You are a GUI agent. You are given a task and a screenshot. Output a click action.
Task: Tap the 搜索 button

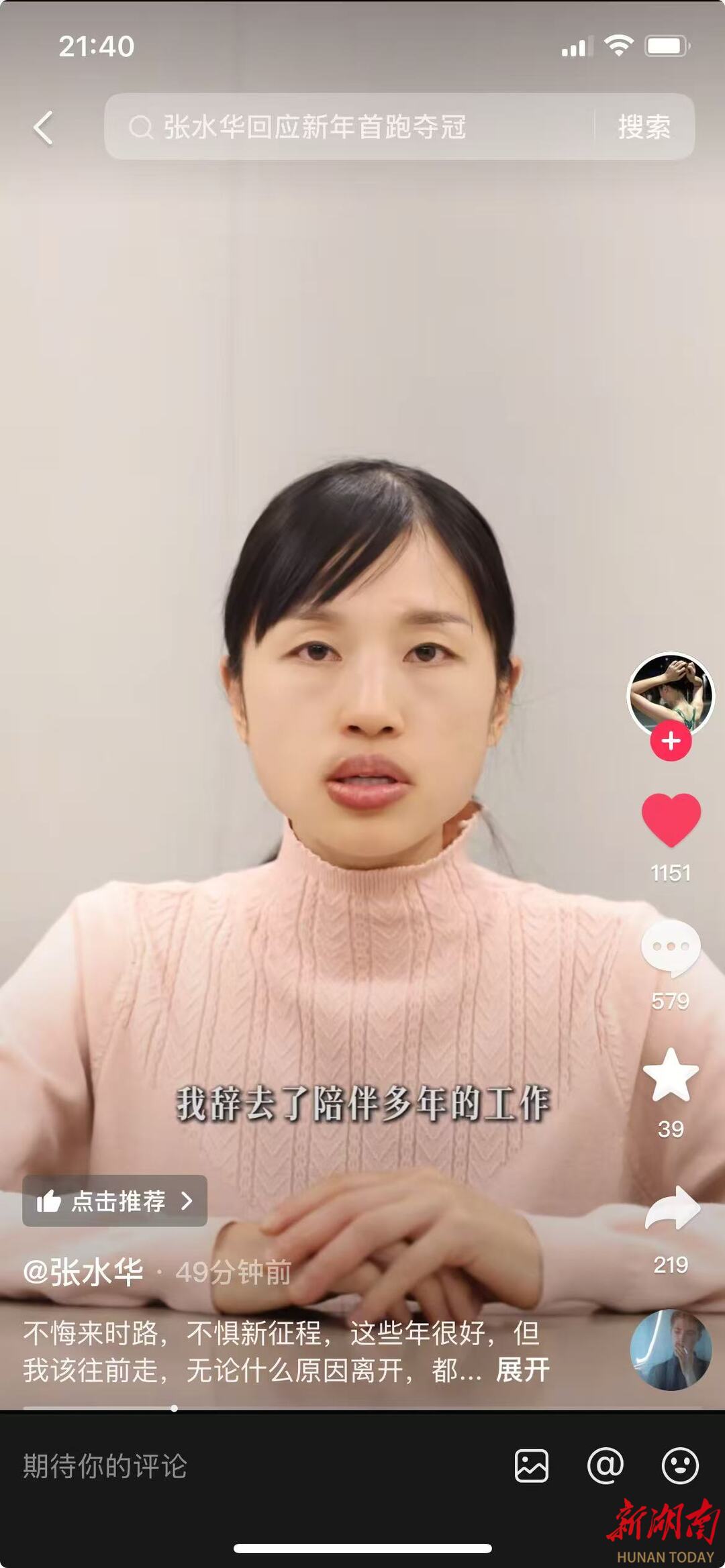[644, 127]
